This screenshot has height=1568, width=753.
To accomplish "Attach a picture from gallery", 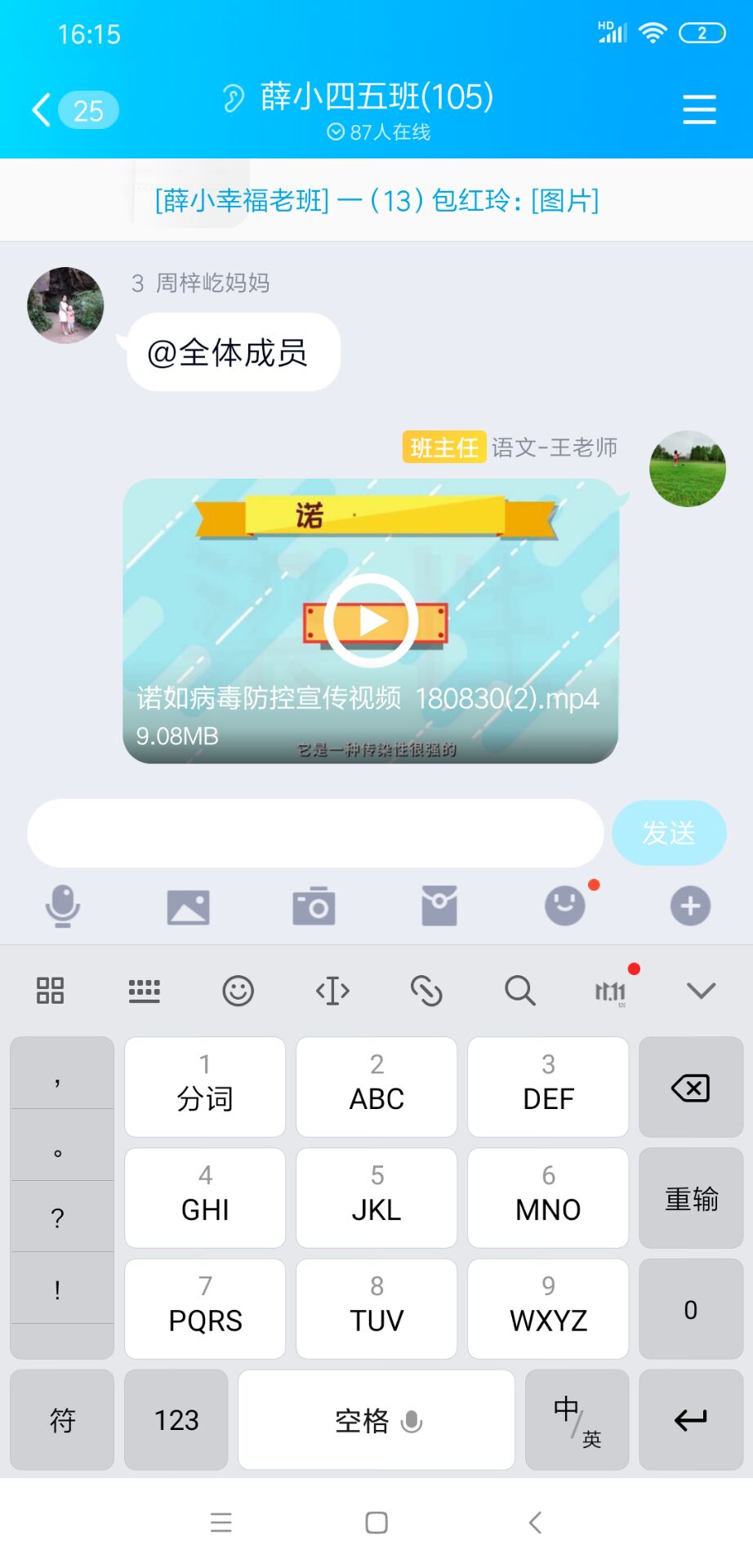I will (189, 907).
